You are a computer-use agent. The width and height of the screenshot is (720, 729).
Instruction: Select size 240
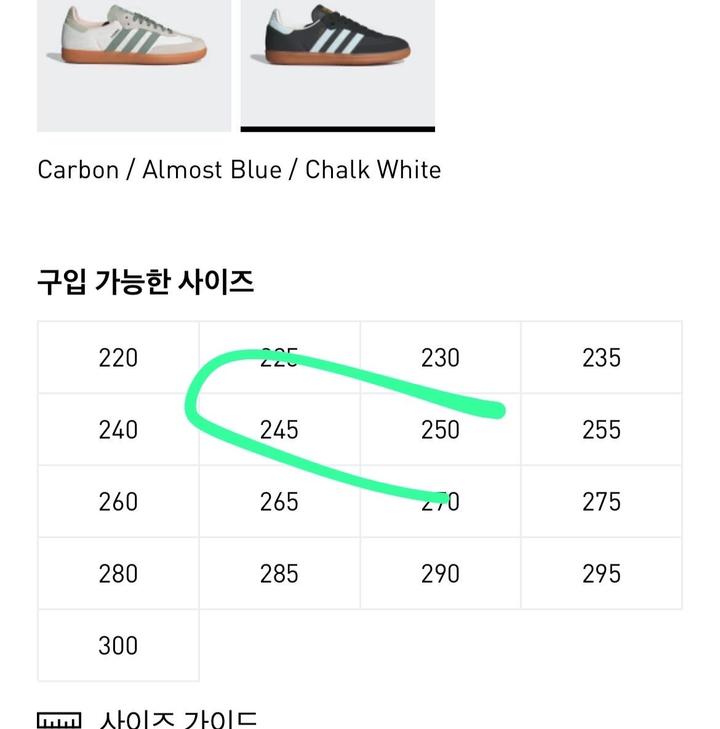[118, 430]
